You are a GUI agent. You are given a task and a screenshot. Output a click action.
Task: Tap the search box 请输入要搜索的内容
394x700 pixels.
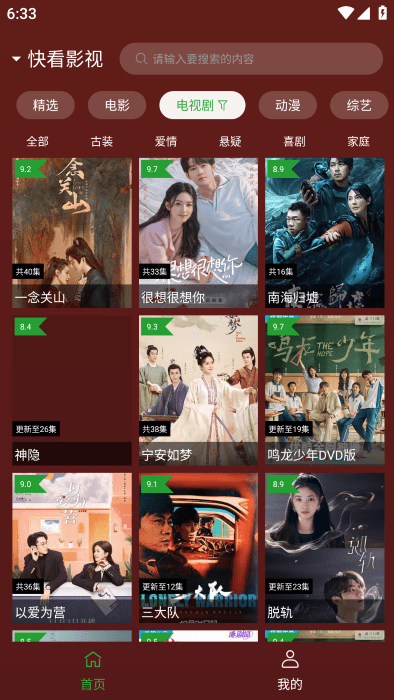point(251,58)
